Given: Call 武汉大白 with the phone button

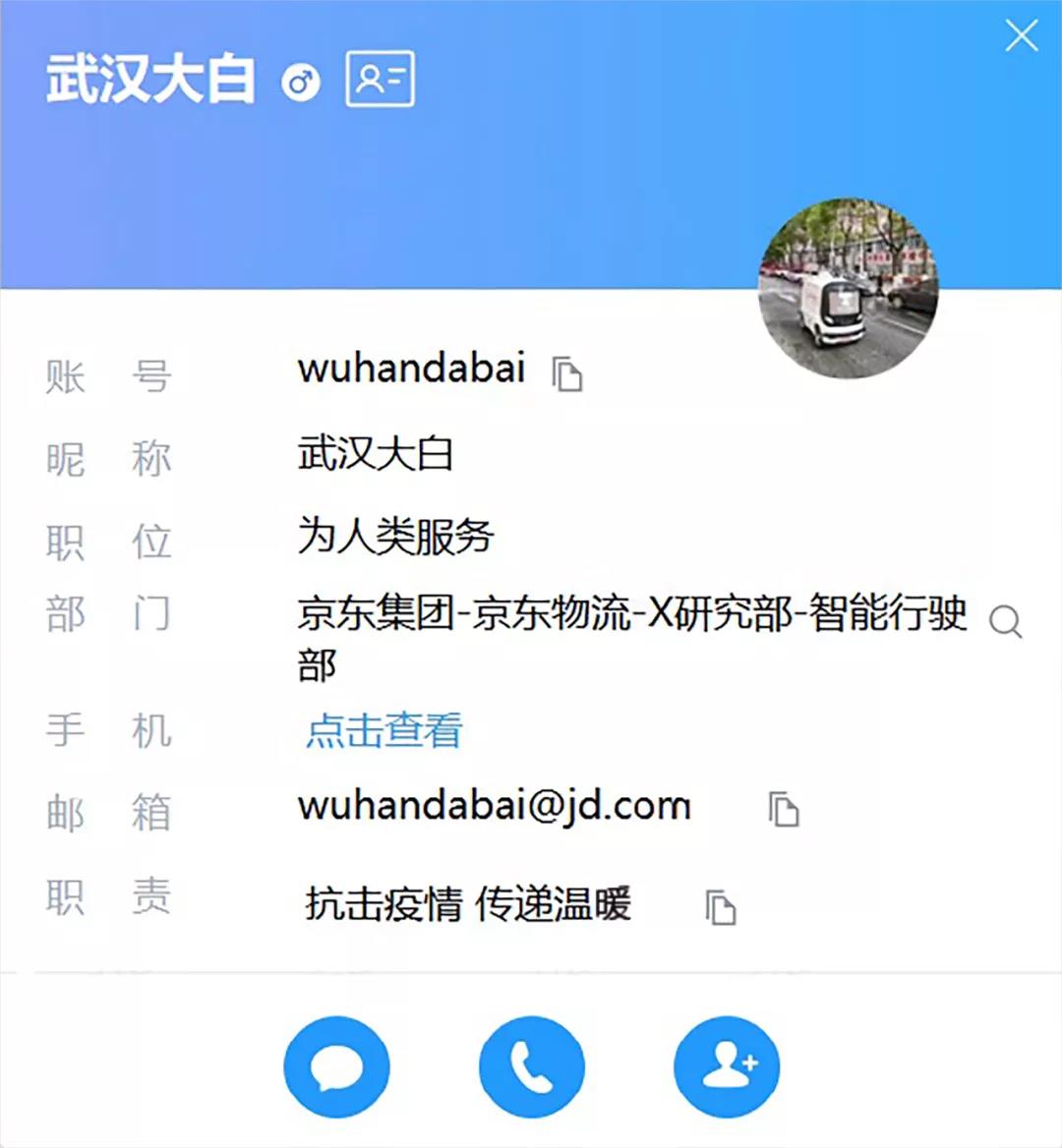Looking at the screenshot, I should 532,1067.
